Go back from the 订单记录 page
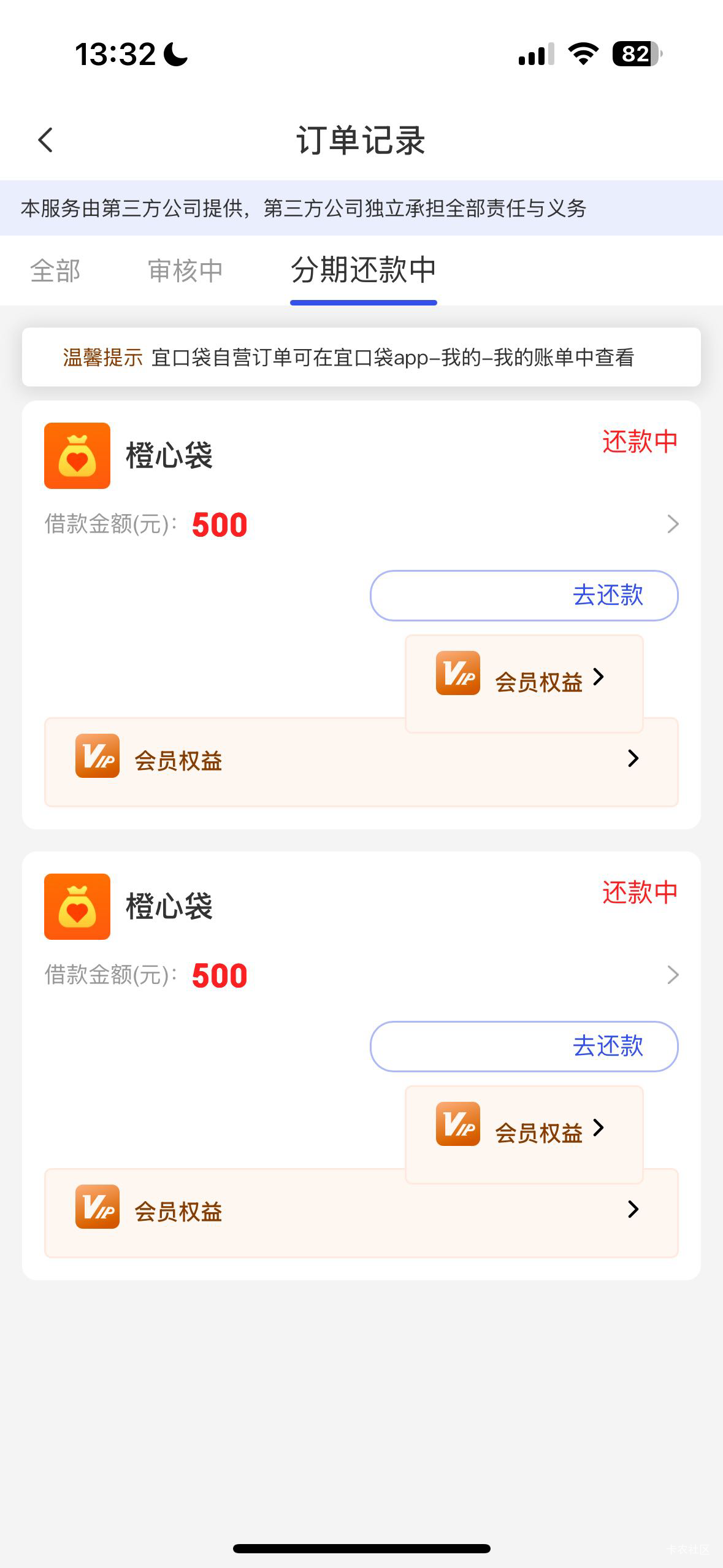The image size is (723, 1568). click(x=46, y=140)
